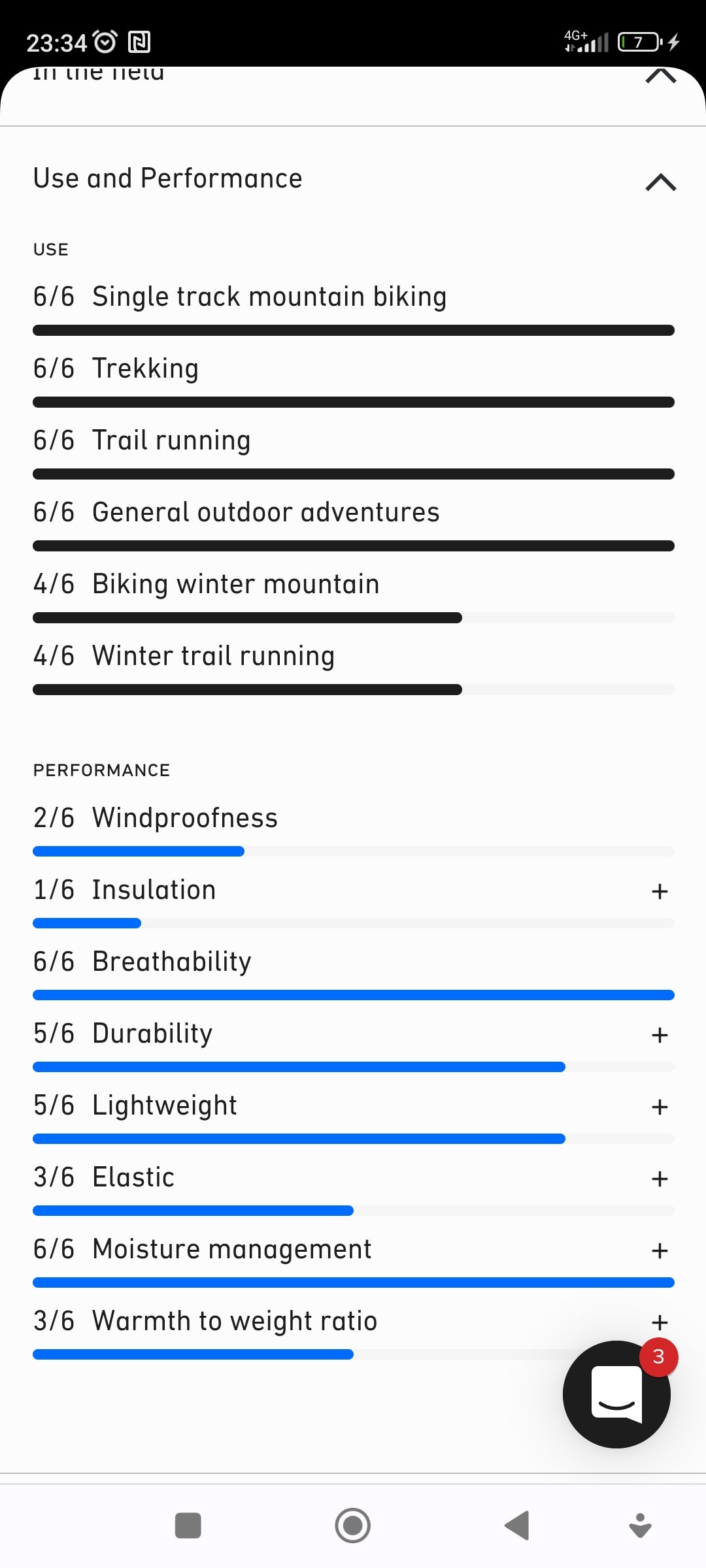This screenshot has width=706, height=1568.
Task: Expand the Moisture management details
Action: [x=660, y=1250]
